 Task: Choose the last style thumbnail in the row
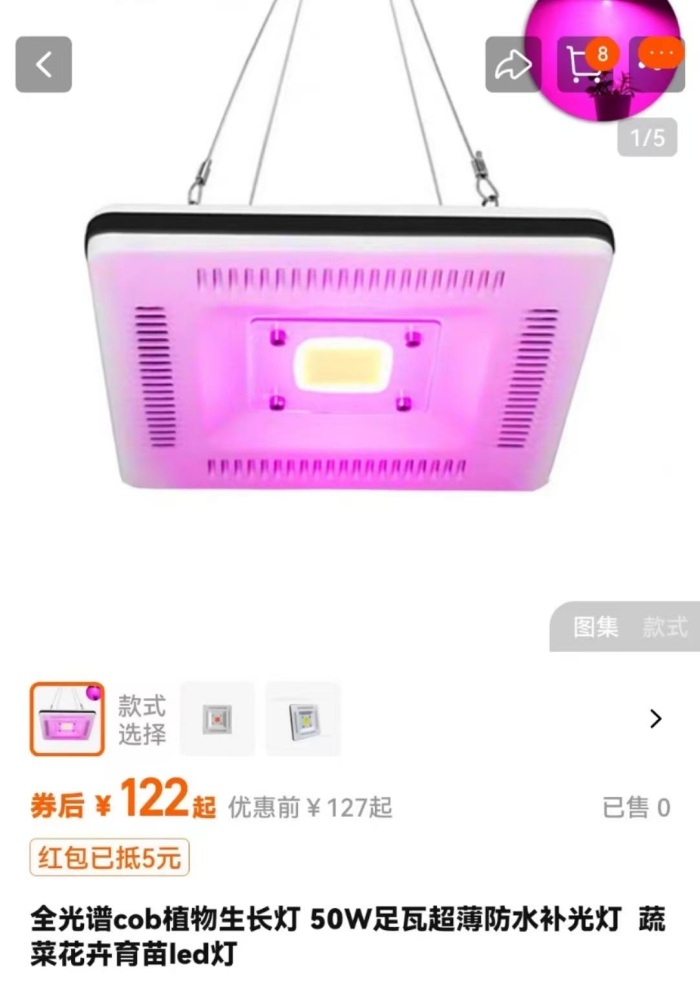(303, 719)
